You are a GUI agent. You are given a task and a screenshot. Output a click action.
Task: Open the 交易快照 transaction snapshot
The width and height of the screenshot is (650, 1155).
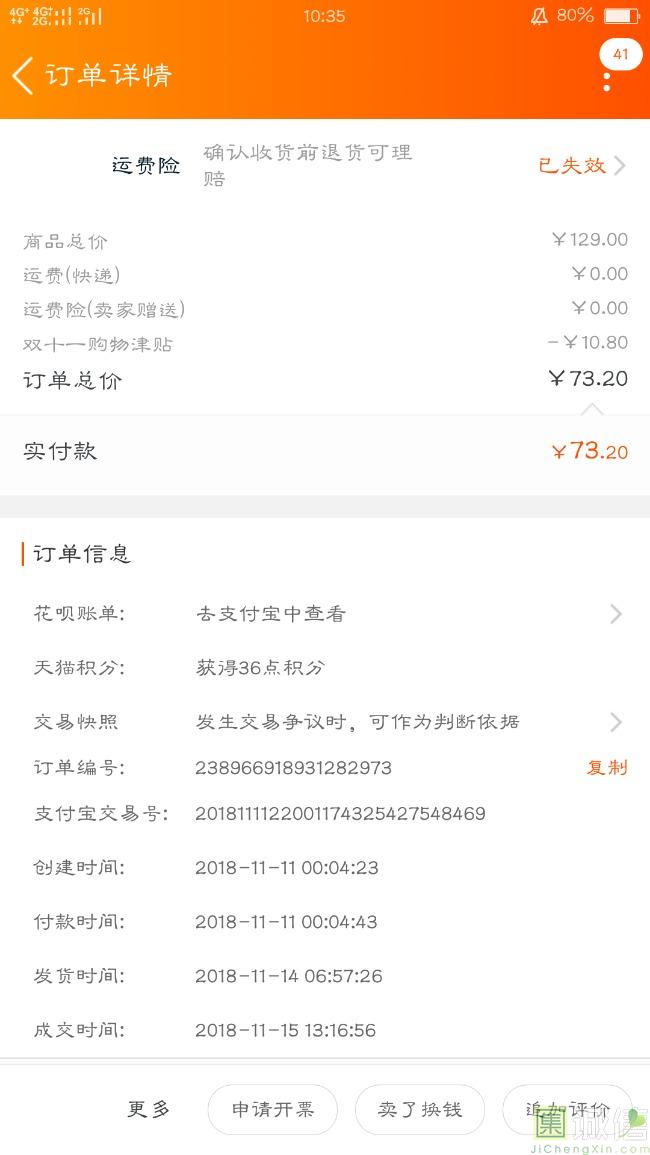(x=325, y=722)
